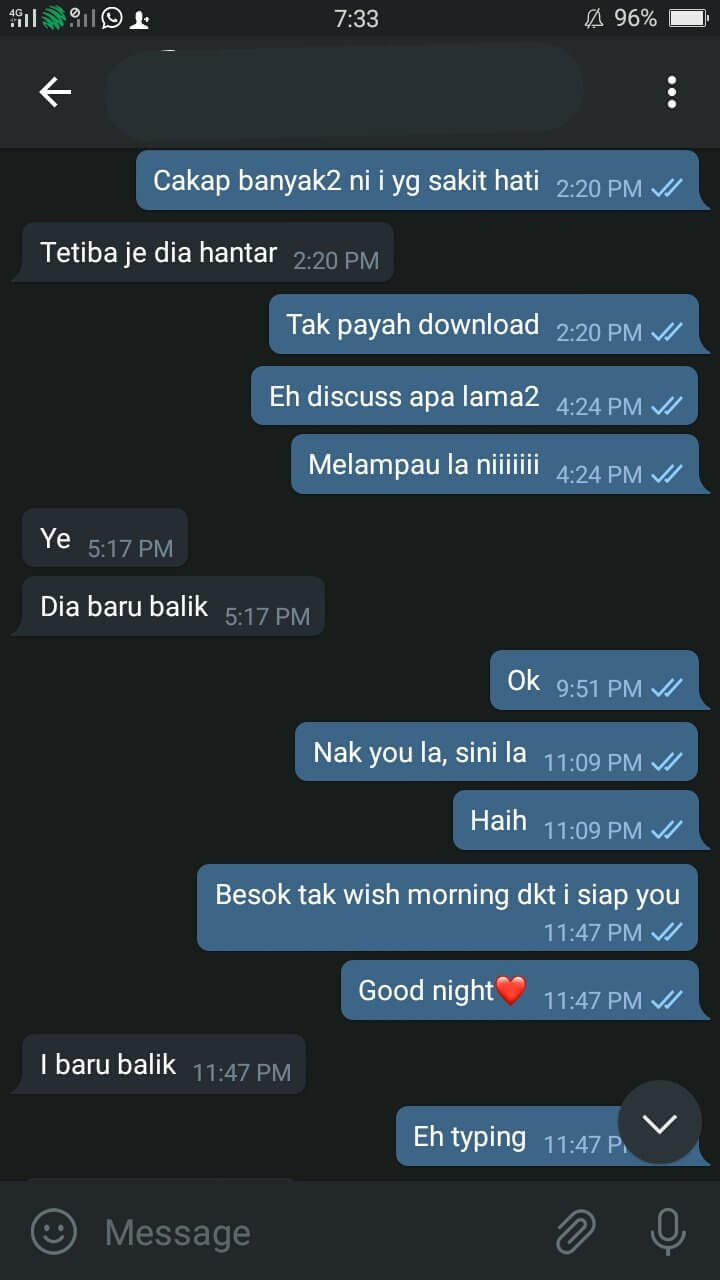The height and width of the screenshot is (1280, 720).
Task: Go back to the chat list
Action: click(x=55, y=92)
